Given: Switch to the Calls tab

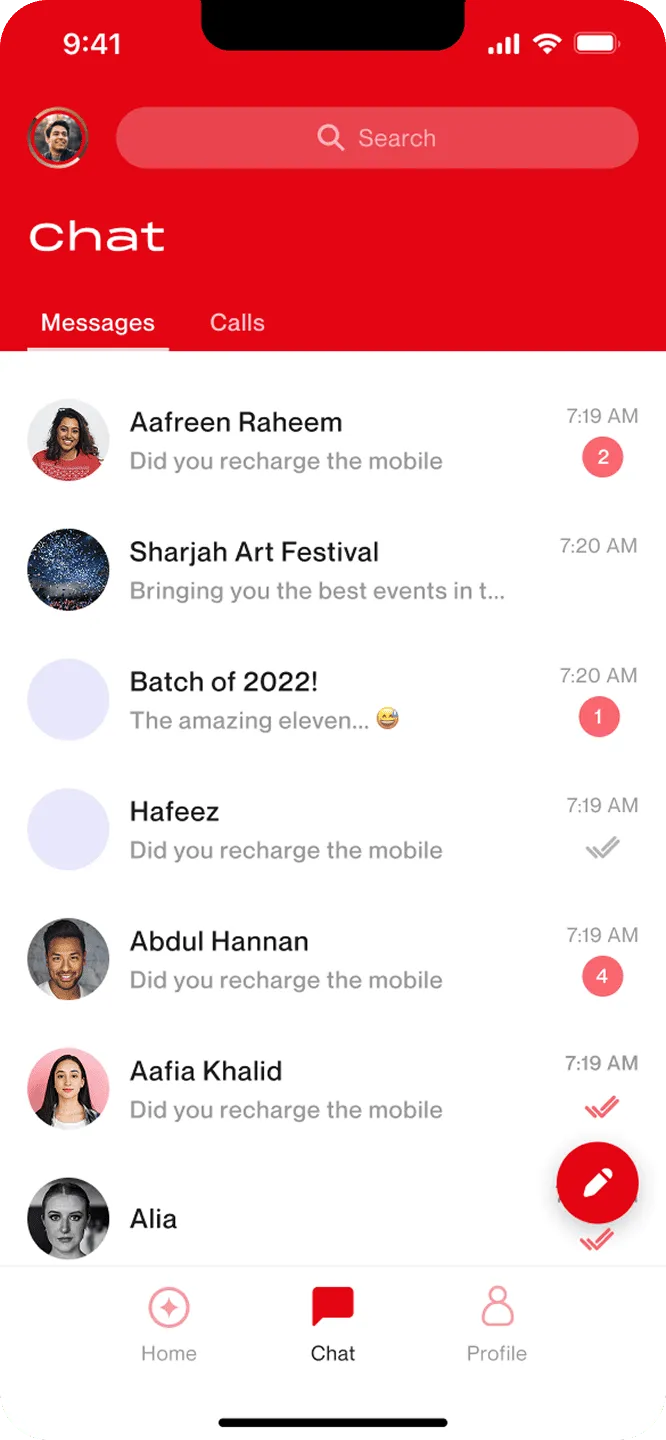Looking at the screenshot, I should (x=237, y=323).
